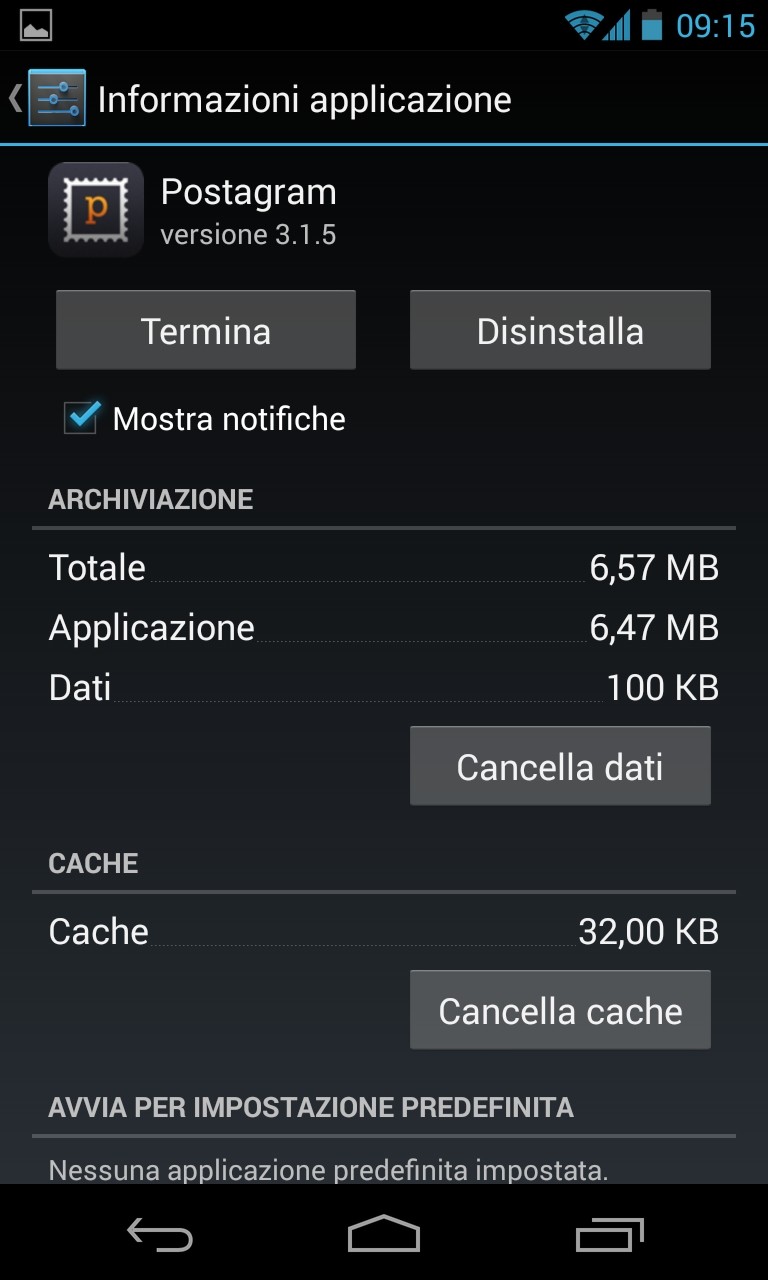Open the recent apps overview
This screenshot has width=768, height=1280.
click(x=610, y=1235)
